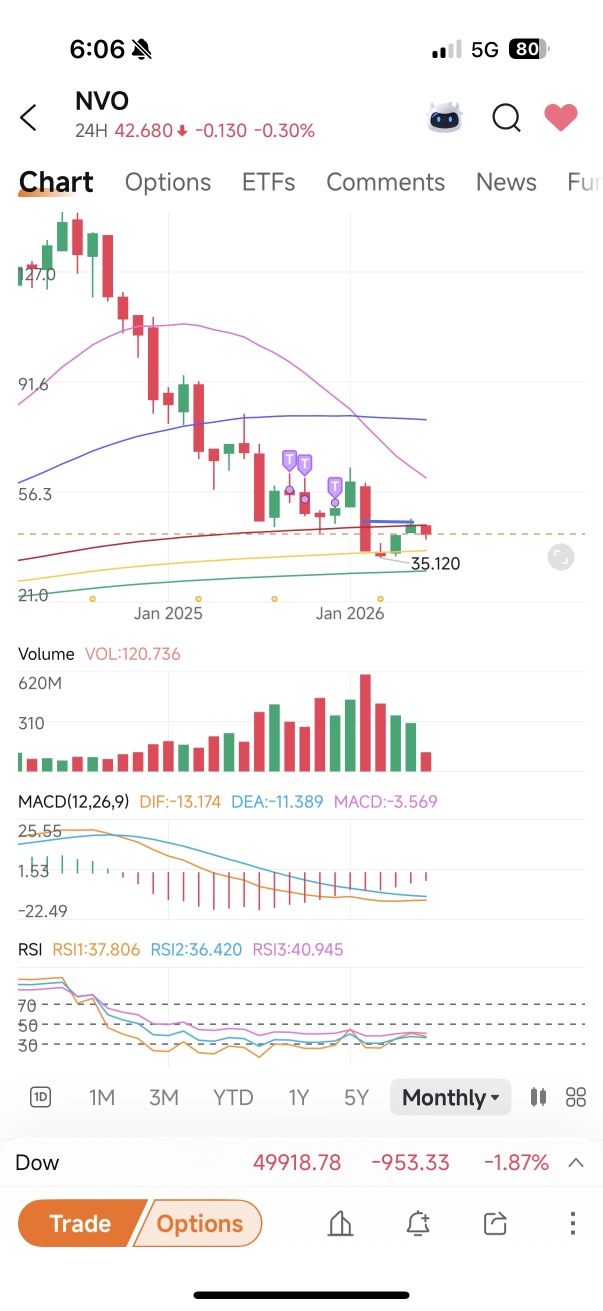The height and width of the screenshot is (1311, 603).
Task: Switch to the ETFs tab
Action: pyautogui.click(x=268, y=182)
